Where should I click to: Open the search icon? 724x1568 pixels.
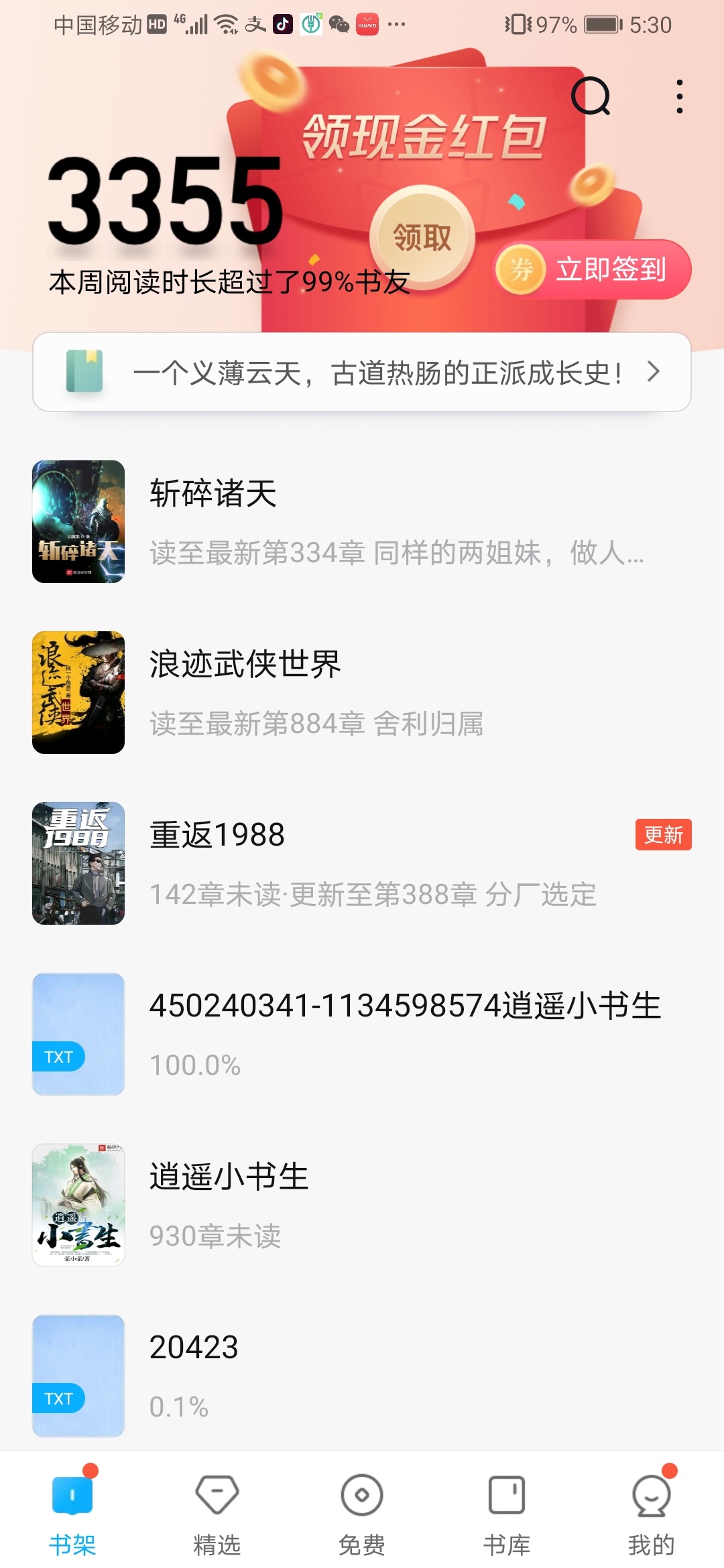tap(591, 96)
